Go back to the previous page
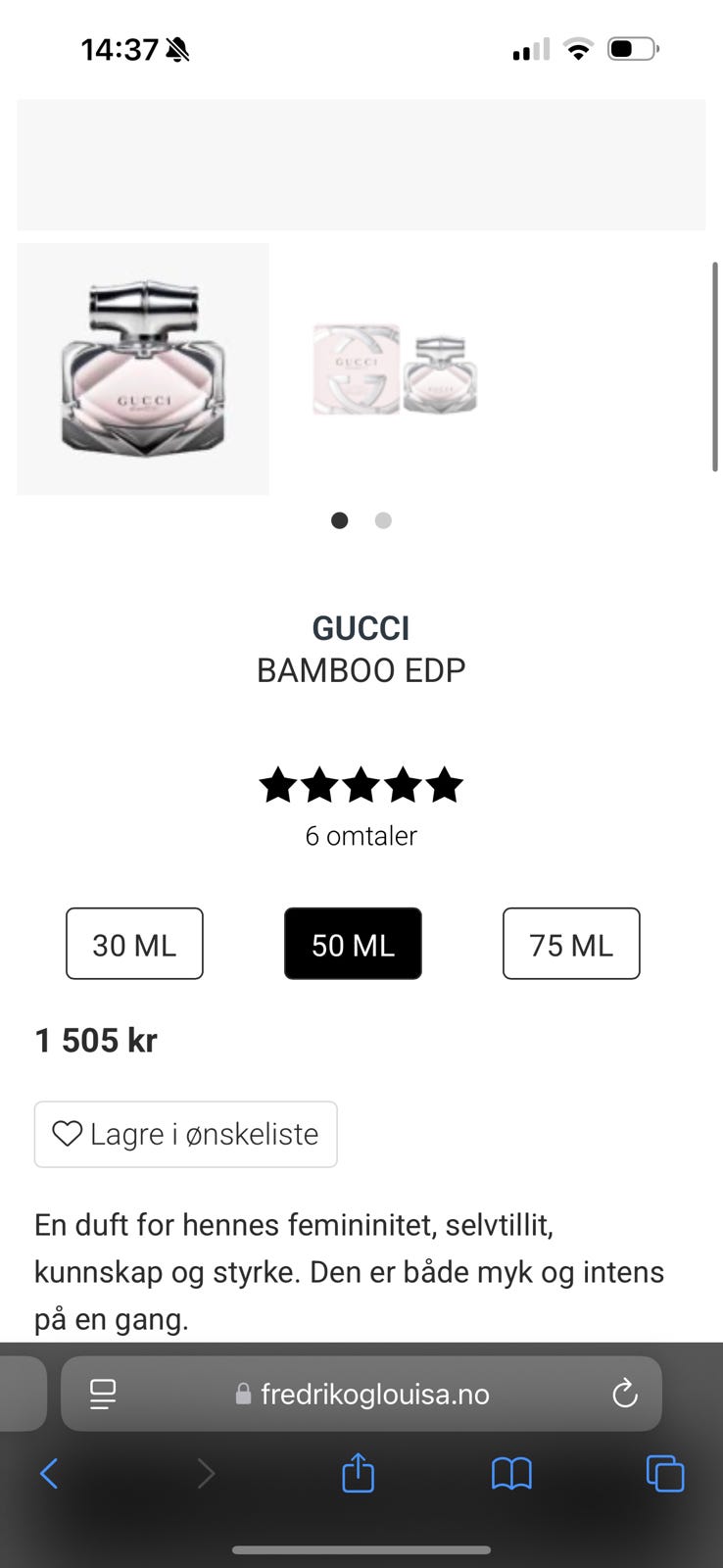Image resolution: width=723 pixels, height=1568 pixels. tap(49, 1473)
